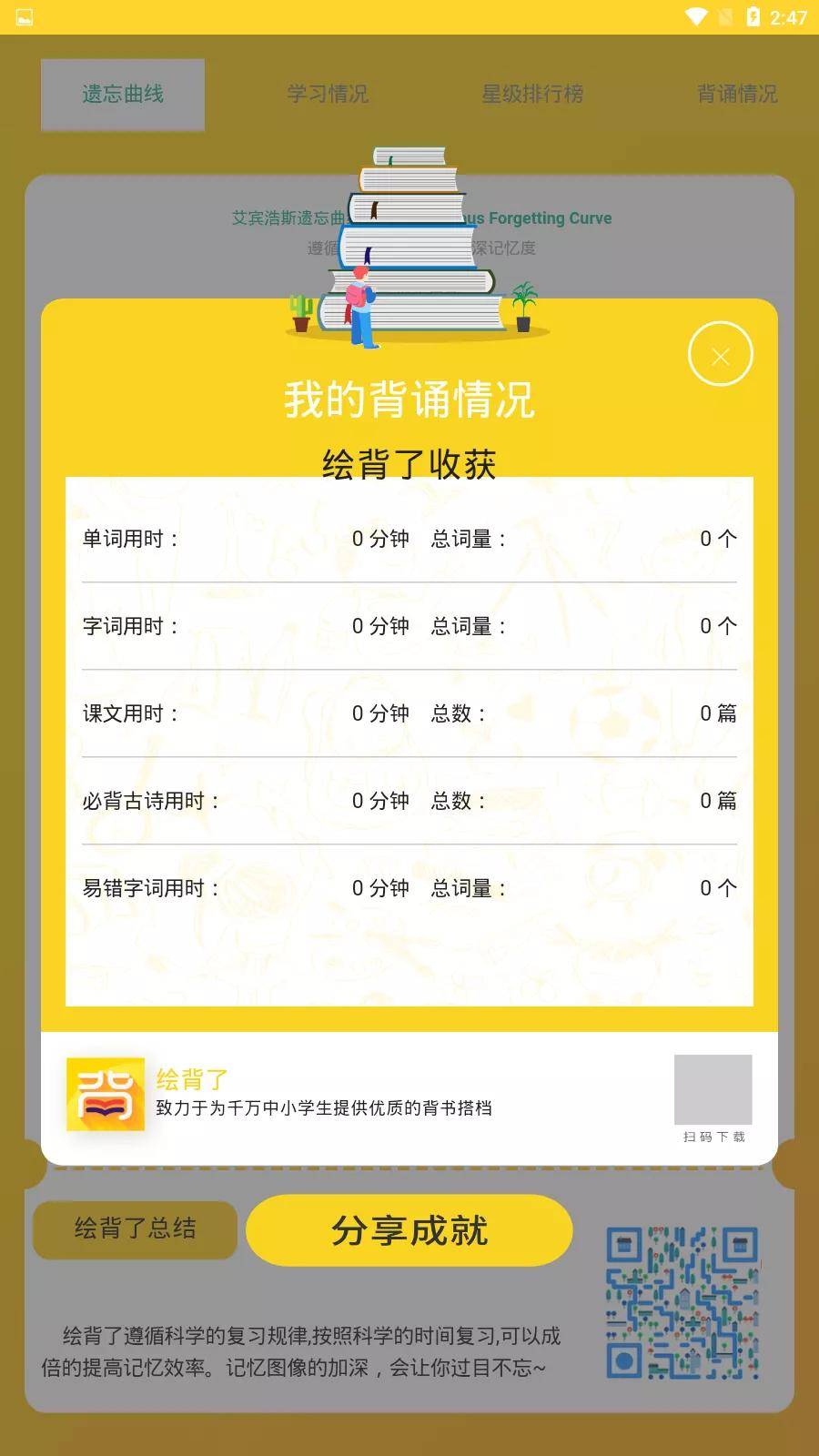Image resolution: width=819 pixels, height=1456 pixels.
Task: Close the 我的背诵情况 dialog
Action: point(720,354)
